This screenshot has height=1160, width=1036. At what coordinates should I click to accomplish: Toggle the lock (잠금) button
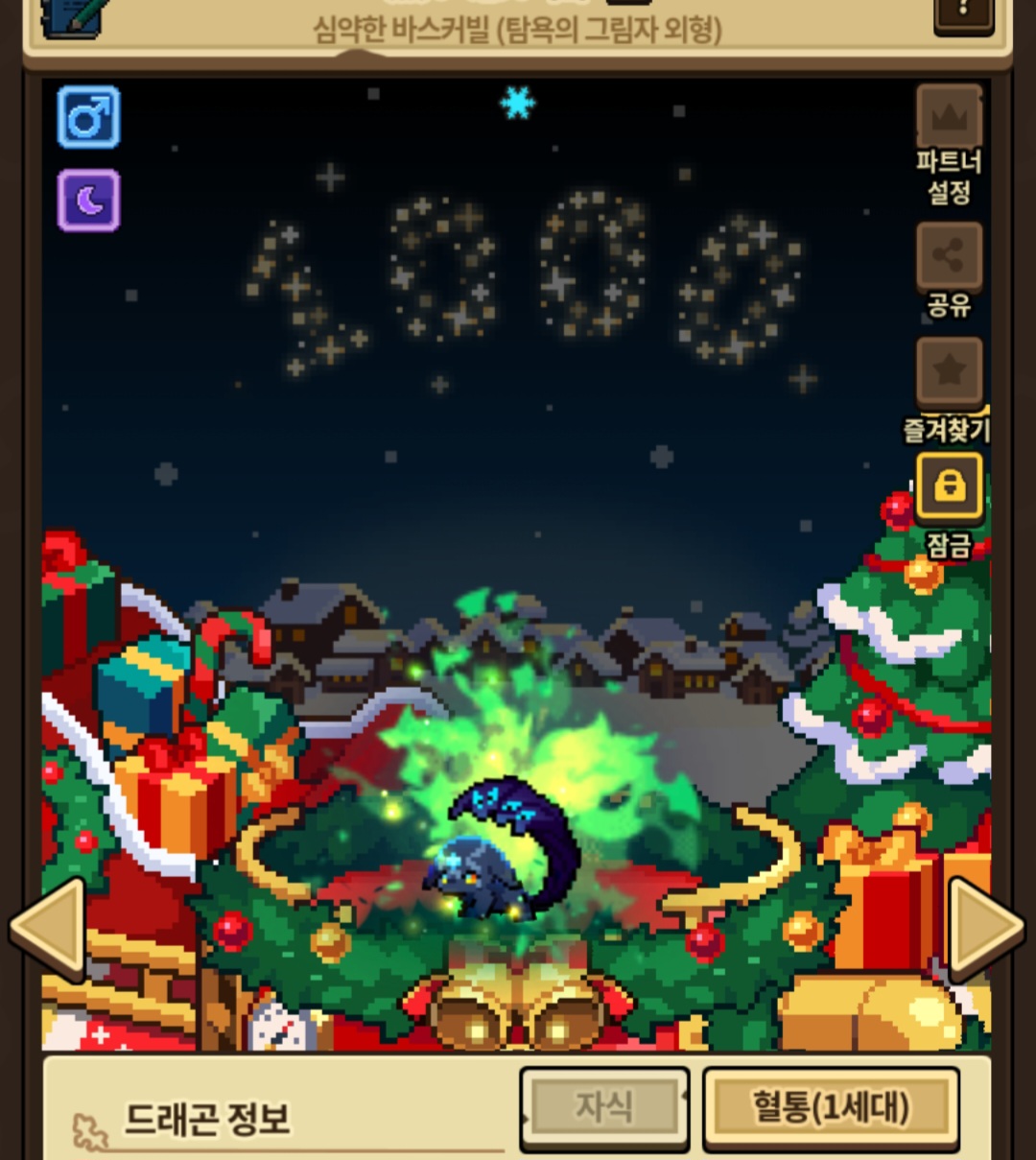(950, 485)
